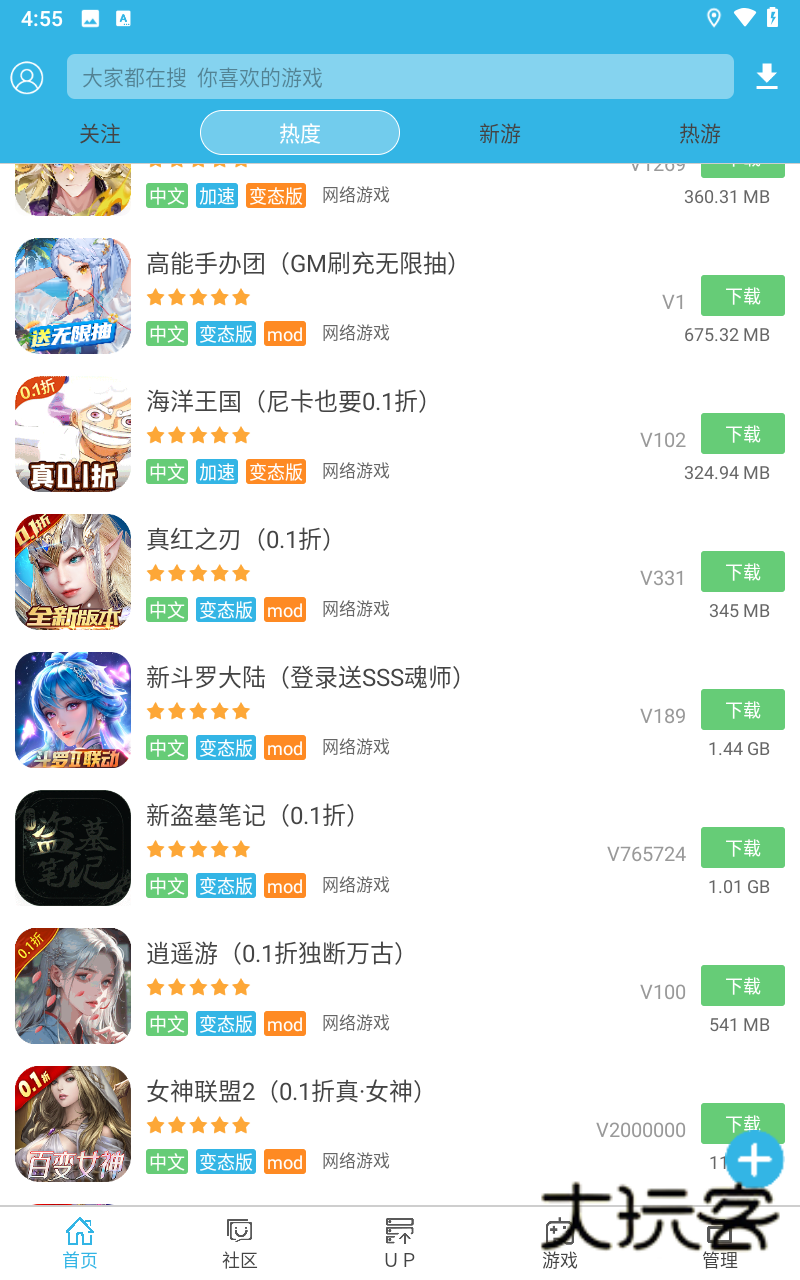
Task: Switch to the 新游 tab
Action: coord(499,132)
